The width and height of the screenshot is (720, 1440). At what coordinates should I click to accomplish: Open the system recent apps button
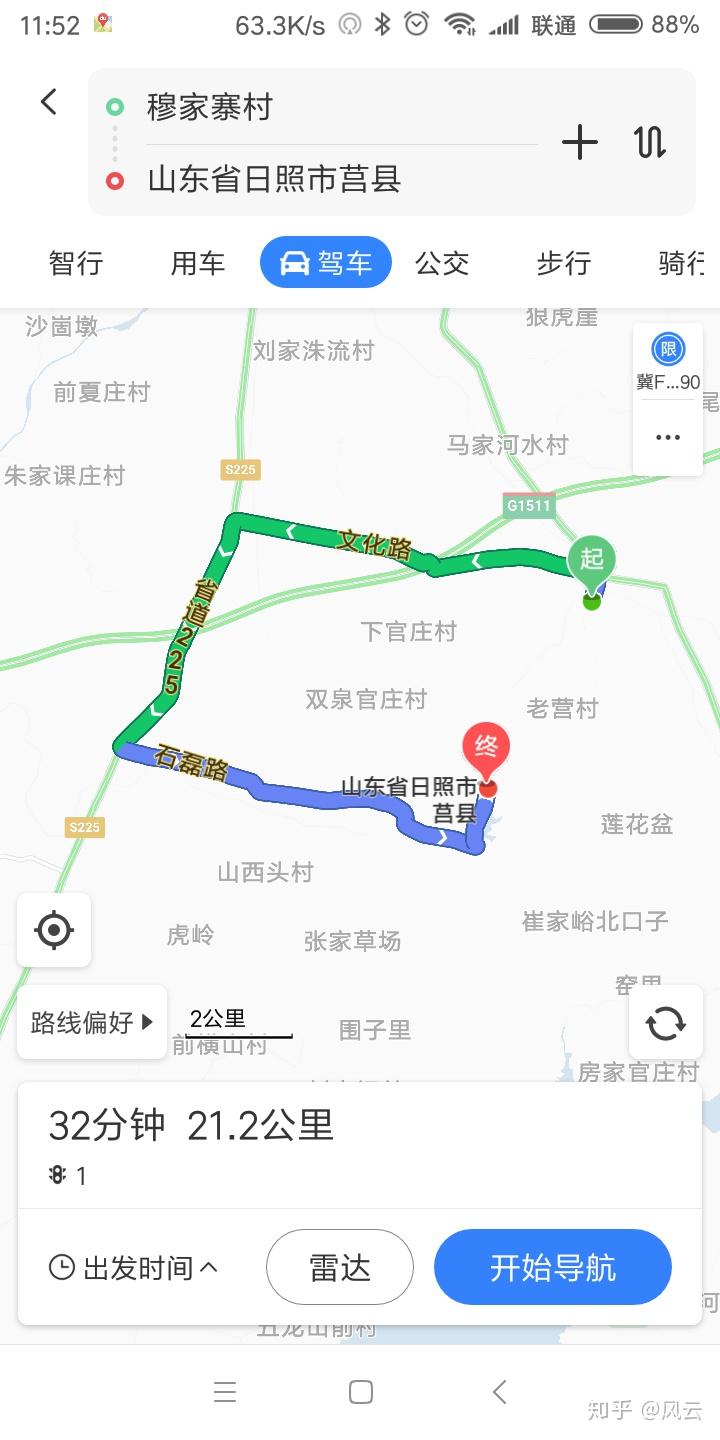(225, 1392)
